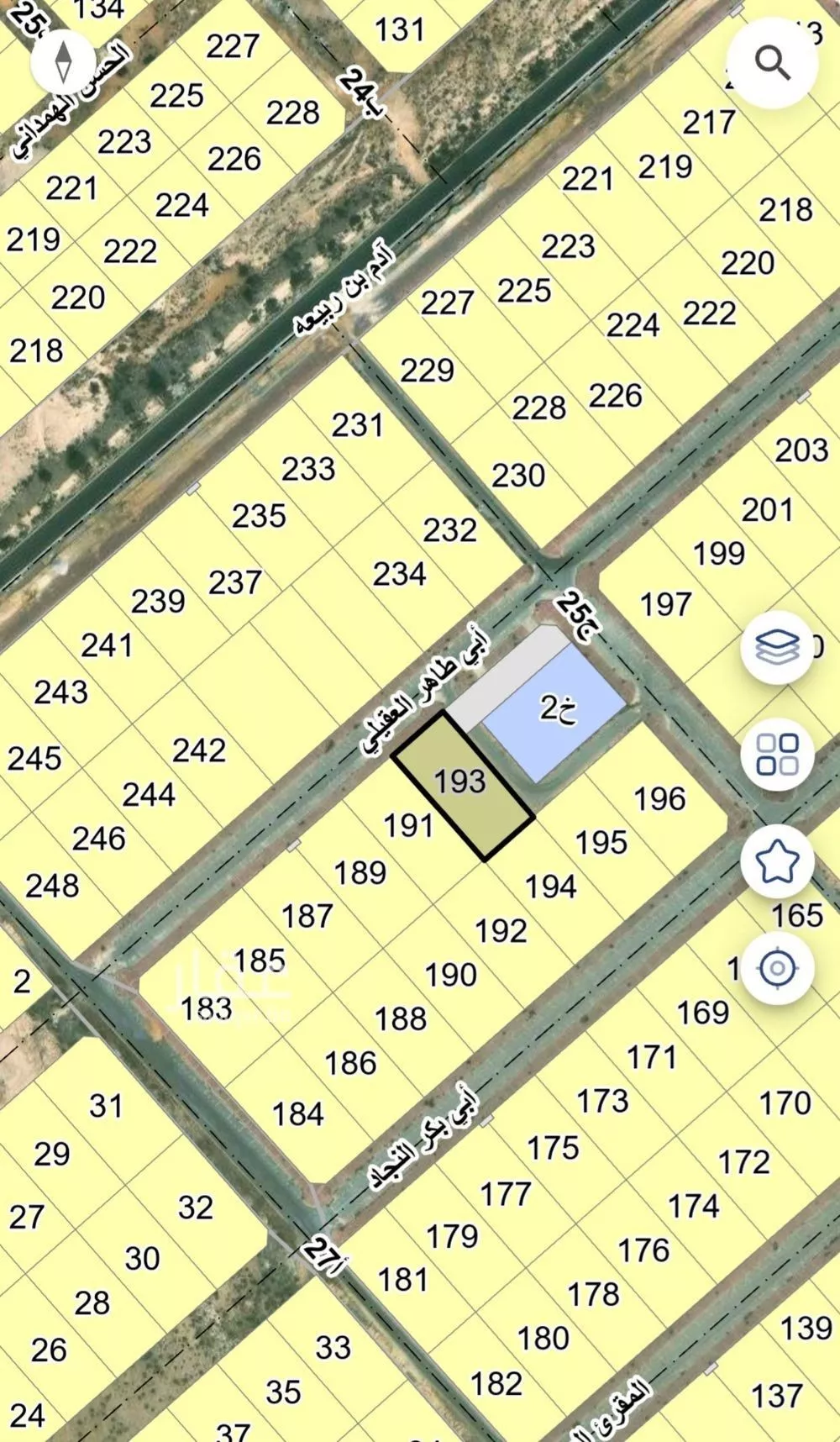
Task: Center map on my location
Action: (x=777, y=969)
